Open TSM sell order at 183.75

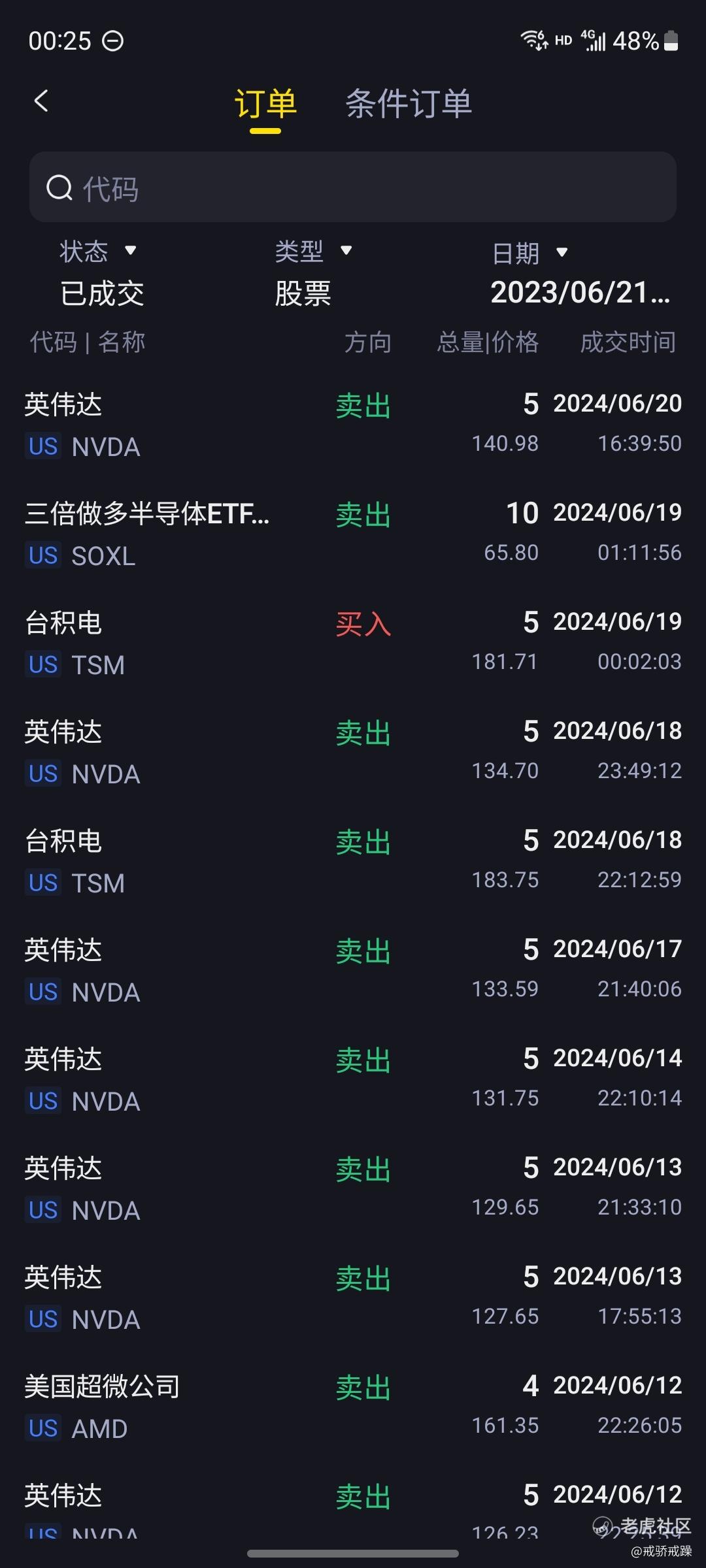[x=353, y=861]
